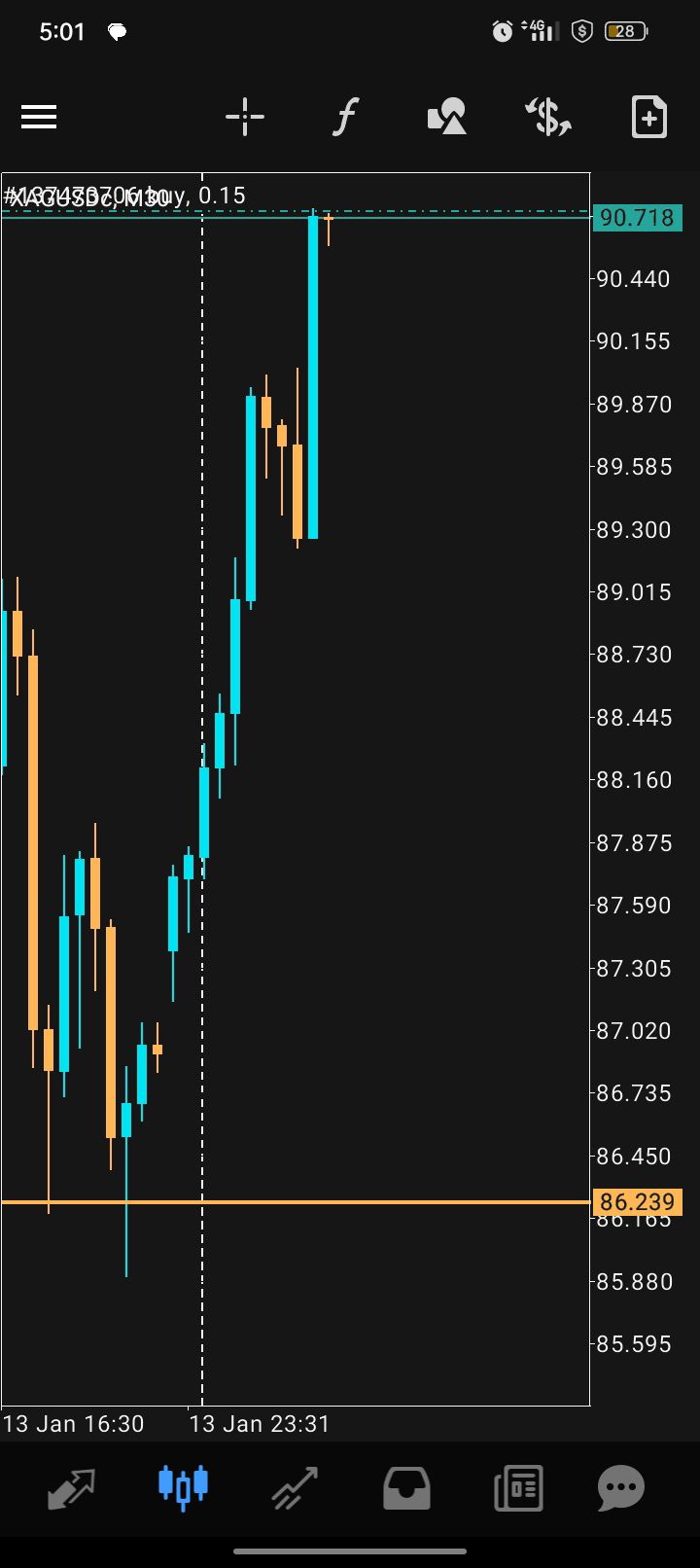Screen dimensions: 700x1568
Task: Open the indicators function menu
Action: click(x=345, y=118)
